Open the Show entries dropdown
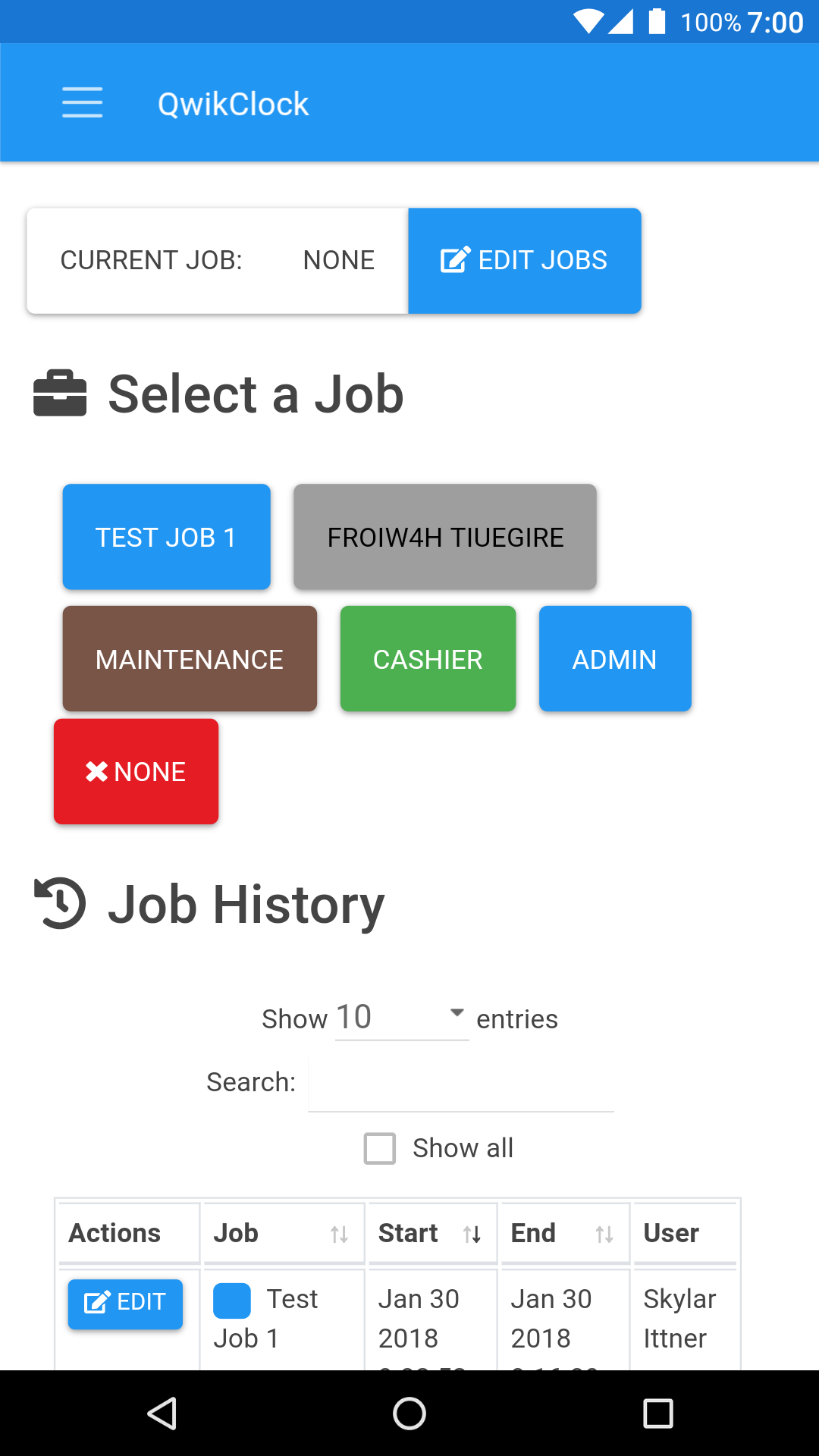 pos(402,1018)
